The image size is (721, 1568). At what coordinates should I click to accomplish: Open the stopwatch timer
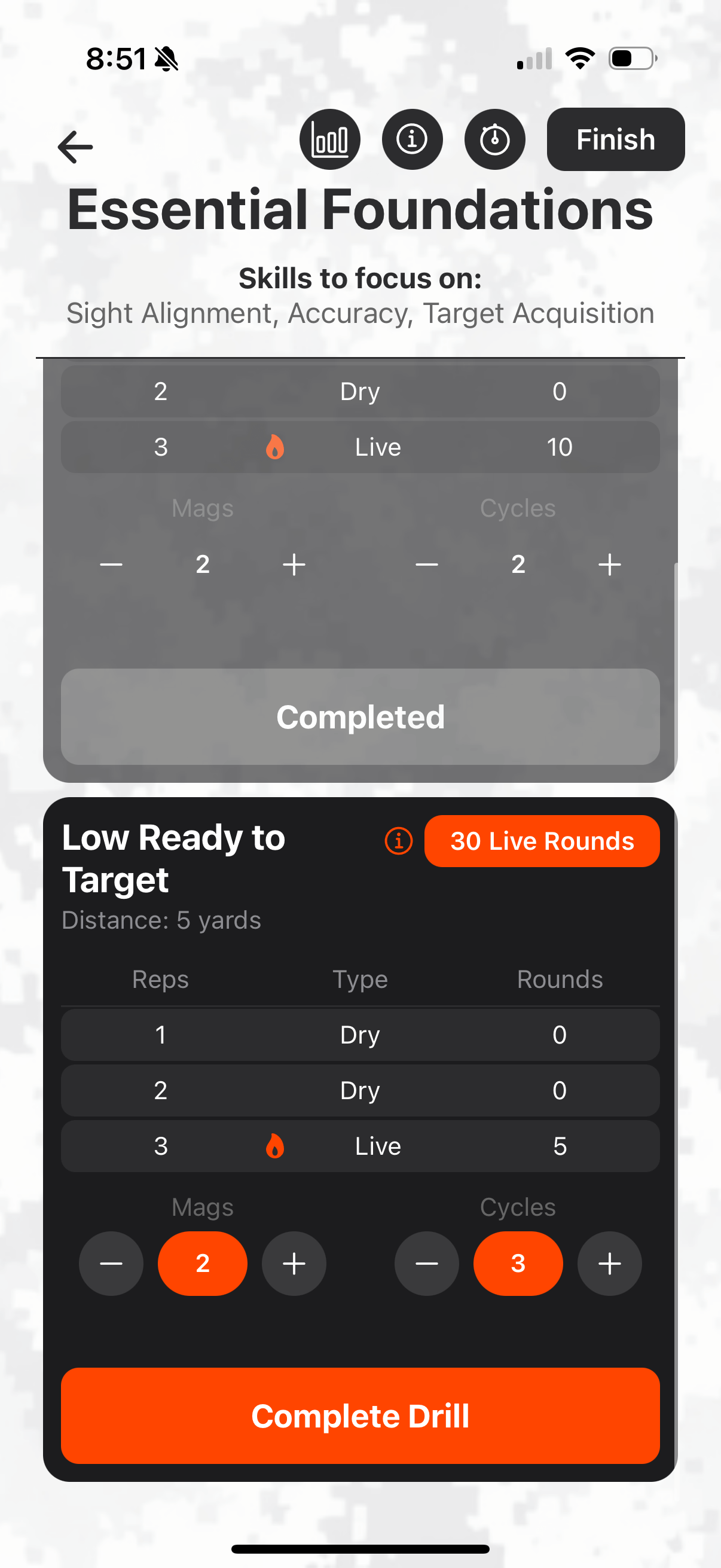[494, 139]
